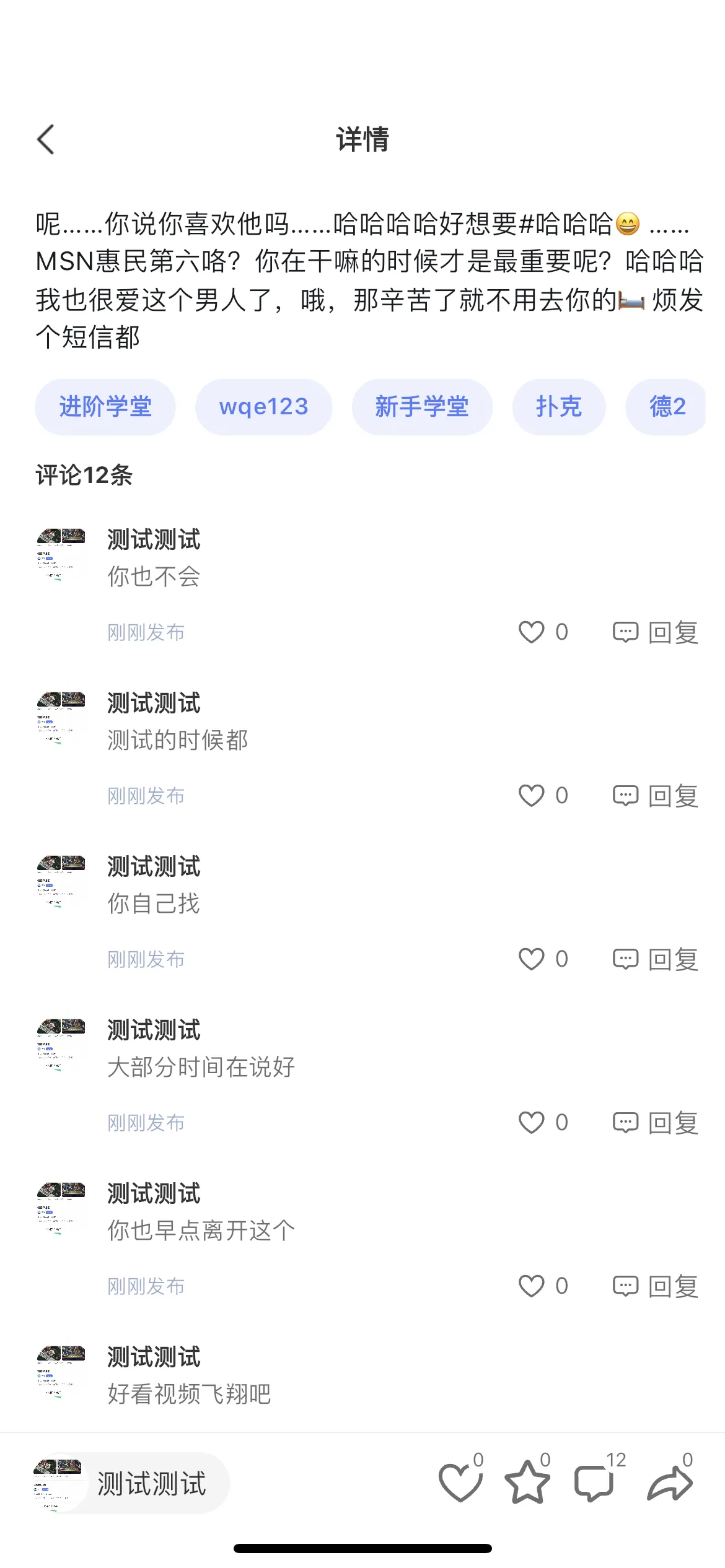Tap the home indicator bar at bottom
Viewport: 725px width, 1568px height.
click(x=362, y=1547)
